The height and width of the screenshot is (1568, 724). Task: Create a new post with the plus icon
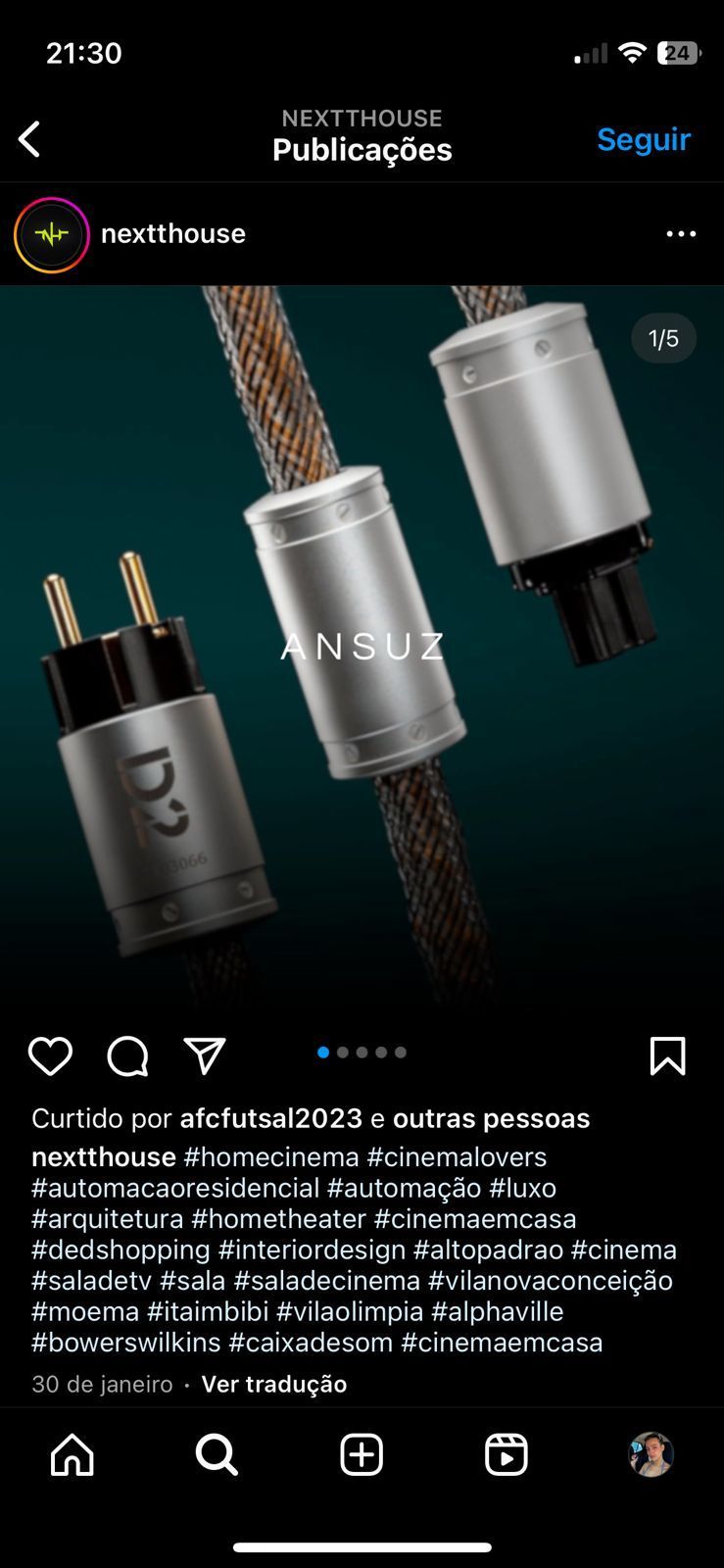point(362,1454)
